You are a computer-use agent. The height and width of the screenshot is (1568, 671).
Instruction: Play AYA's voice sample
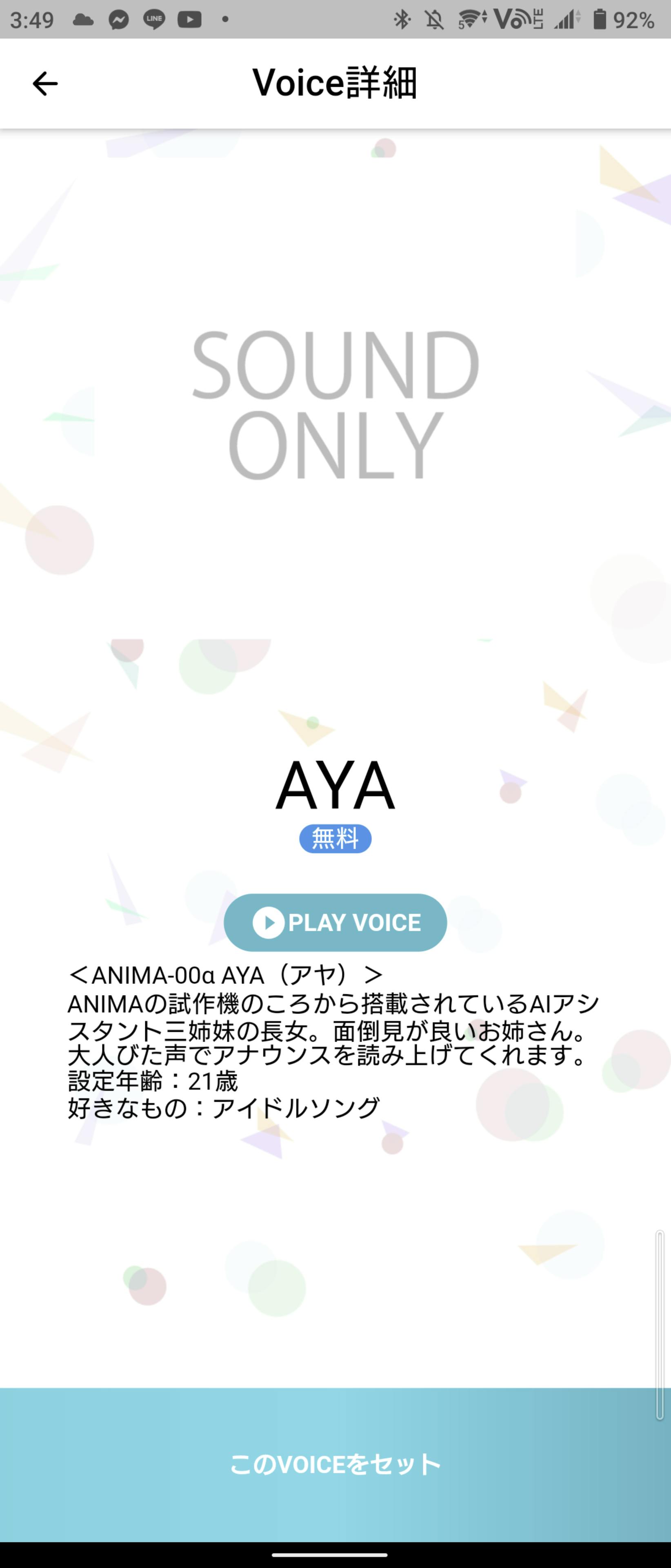point(335,922)
